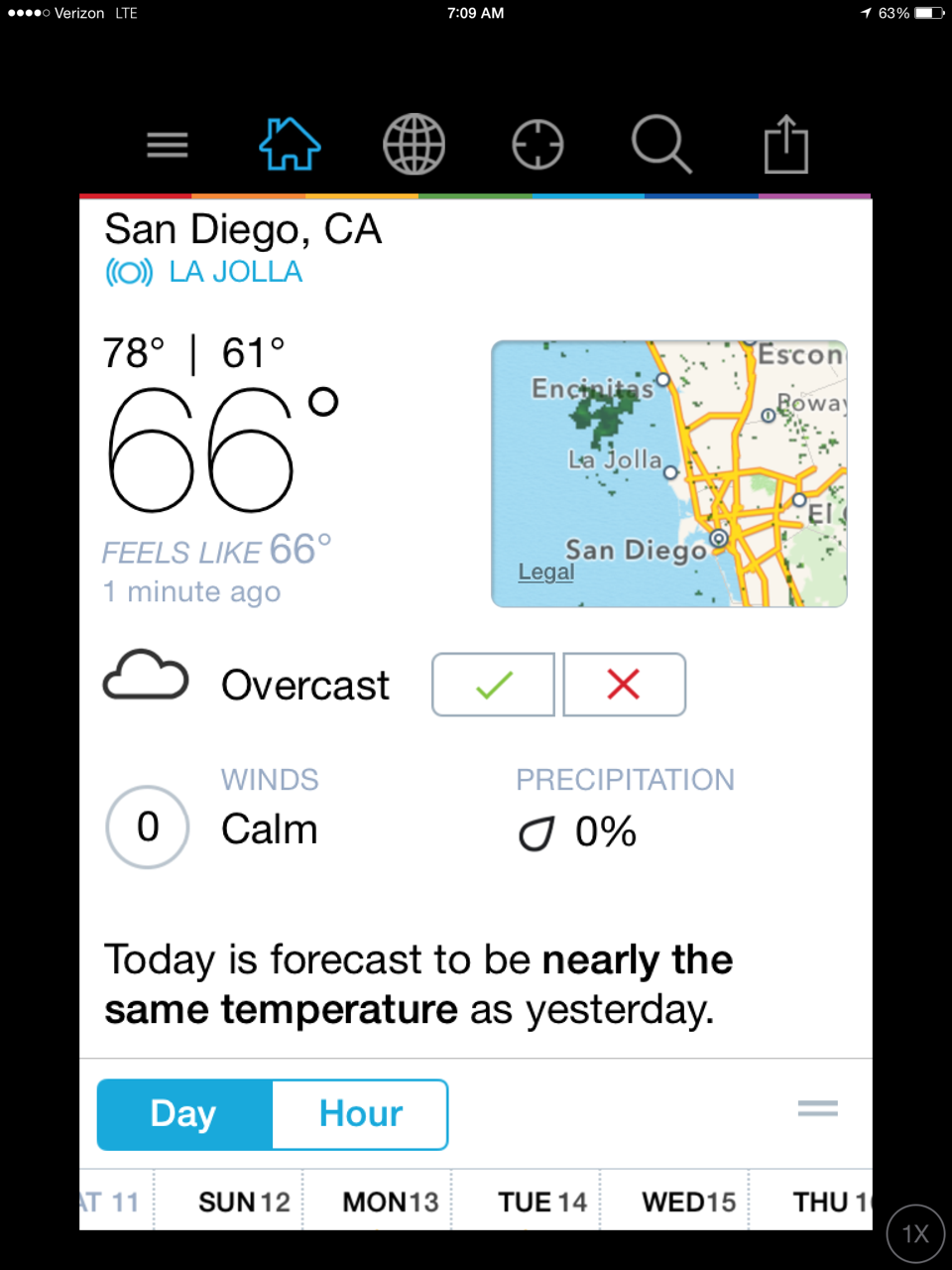Confirm Overcast condition with green check
The image size is (952, 1270).
(493, 685)
